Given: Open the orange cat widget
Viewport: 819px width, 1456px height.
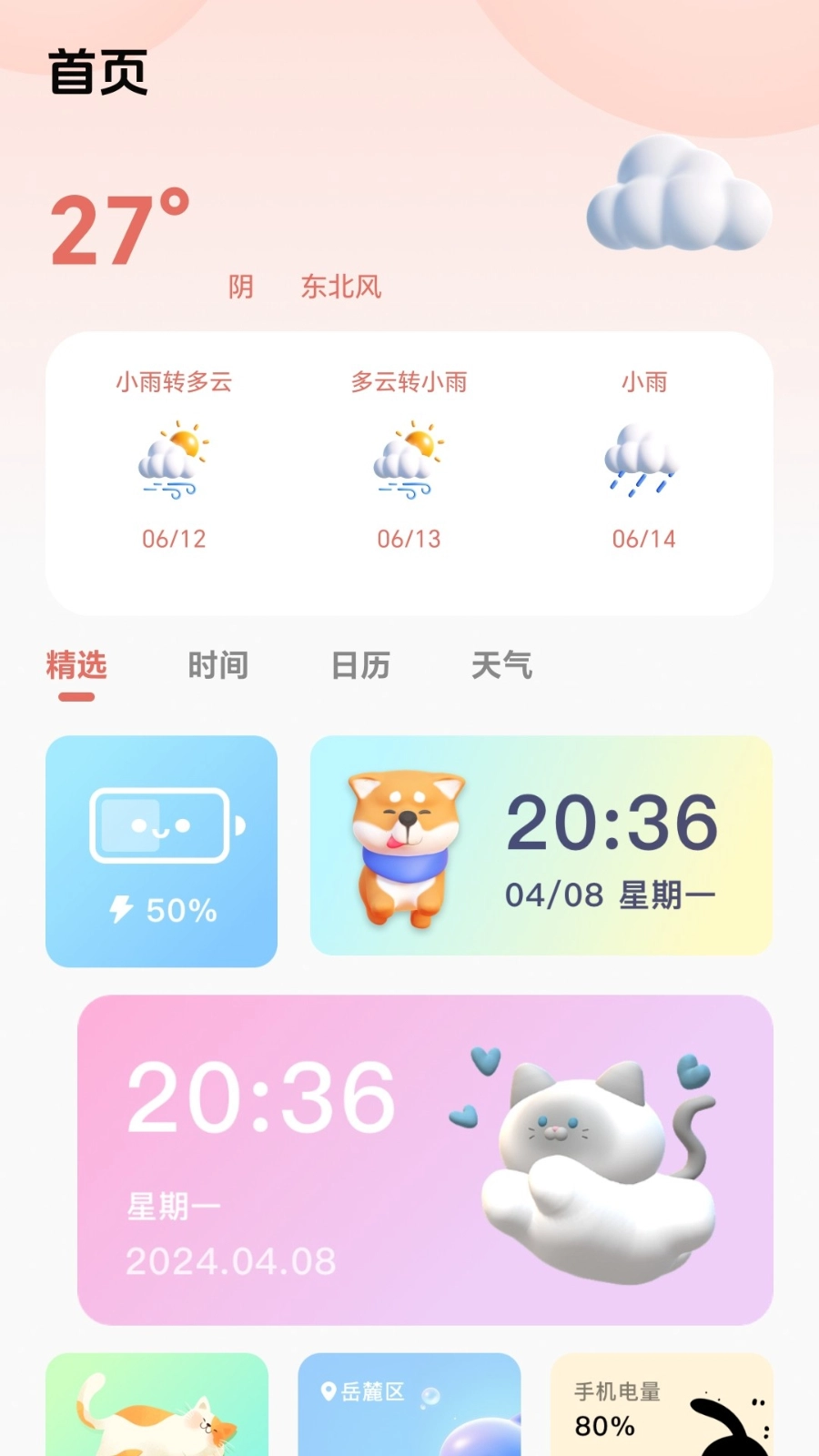Looking at the screenshot, I should tap(157, 1406).
